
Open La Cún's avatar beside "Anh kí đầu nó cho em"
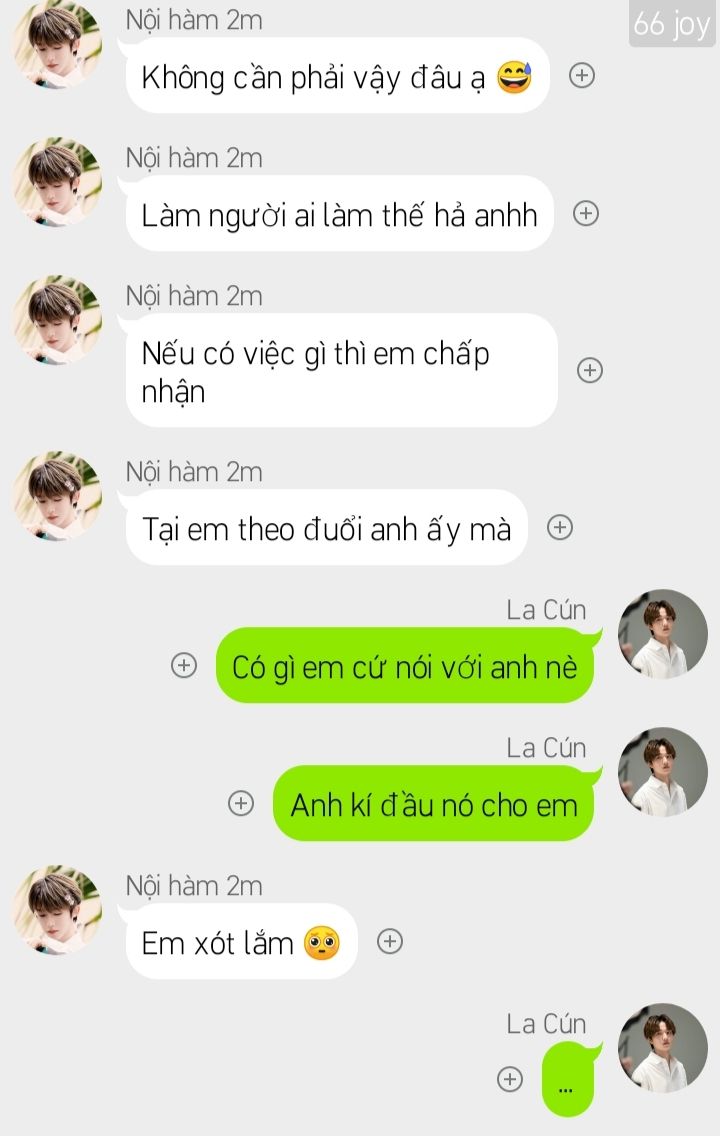point(663,772)
